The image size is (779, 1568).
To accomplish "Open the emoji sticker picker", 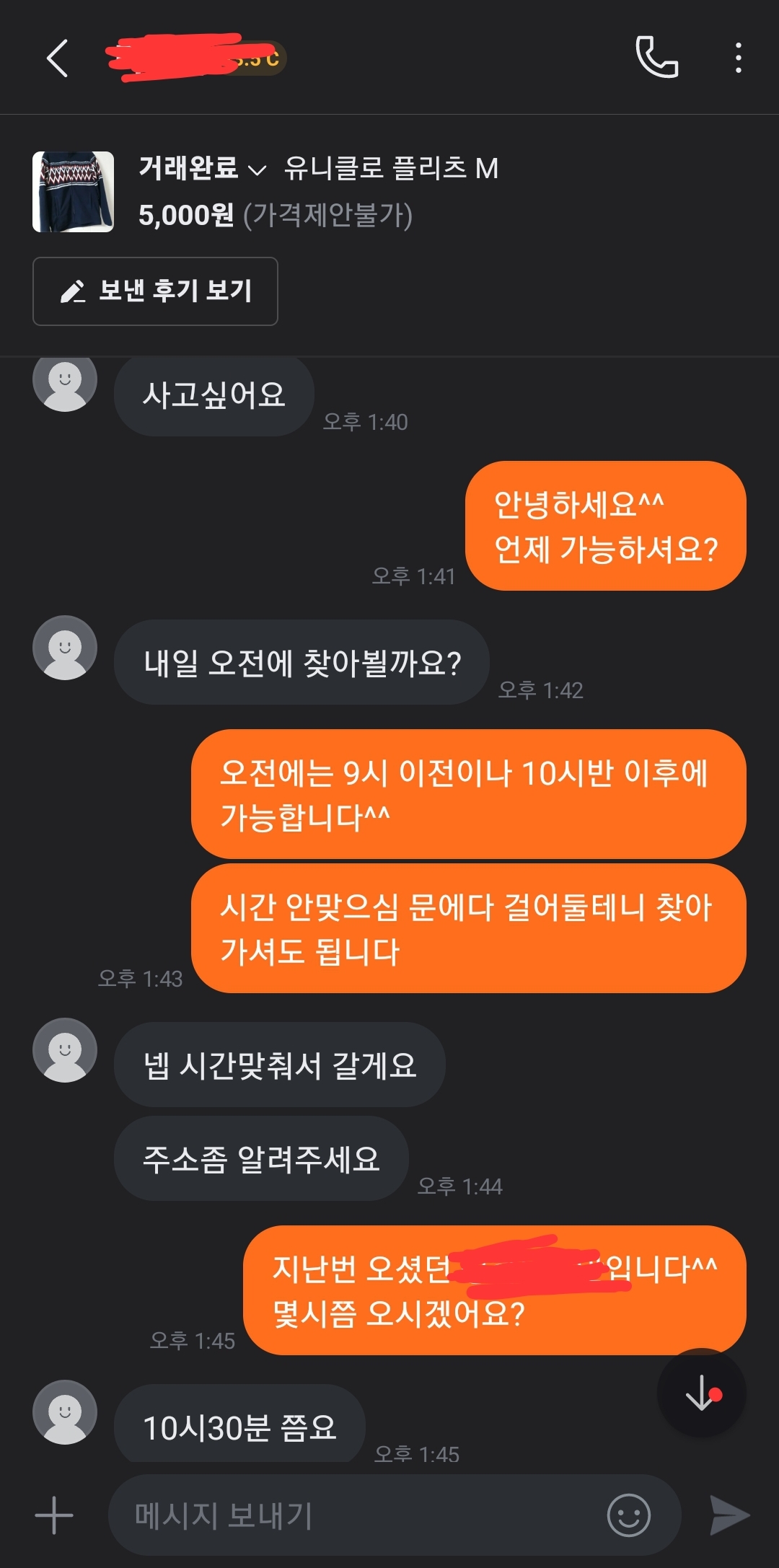I will point(628,1515).
